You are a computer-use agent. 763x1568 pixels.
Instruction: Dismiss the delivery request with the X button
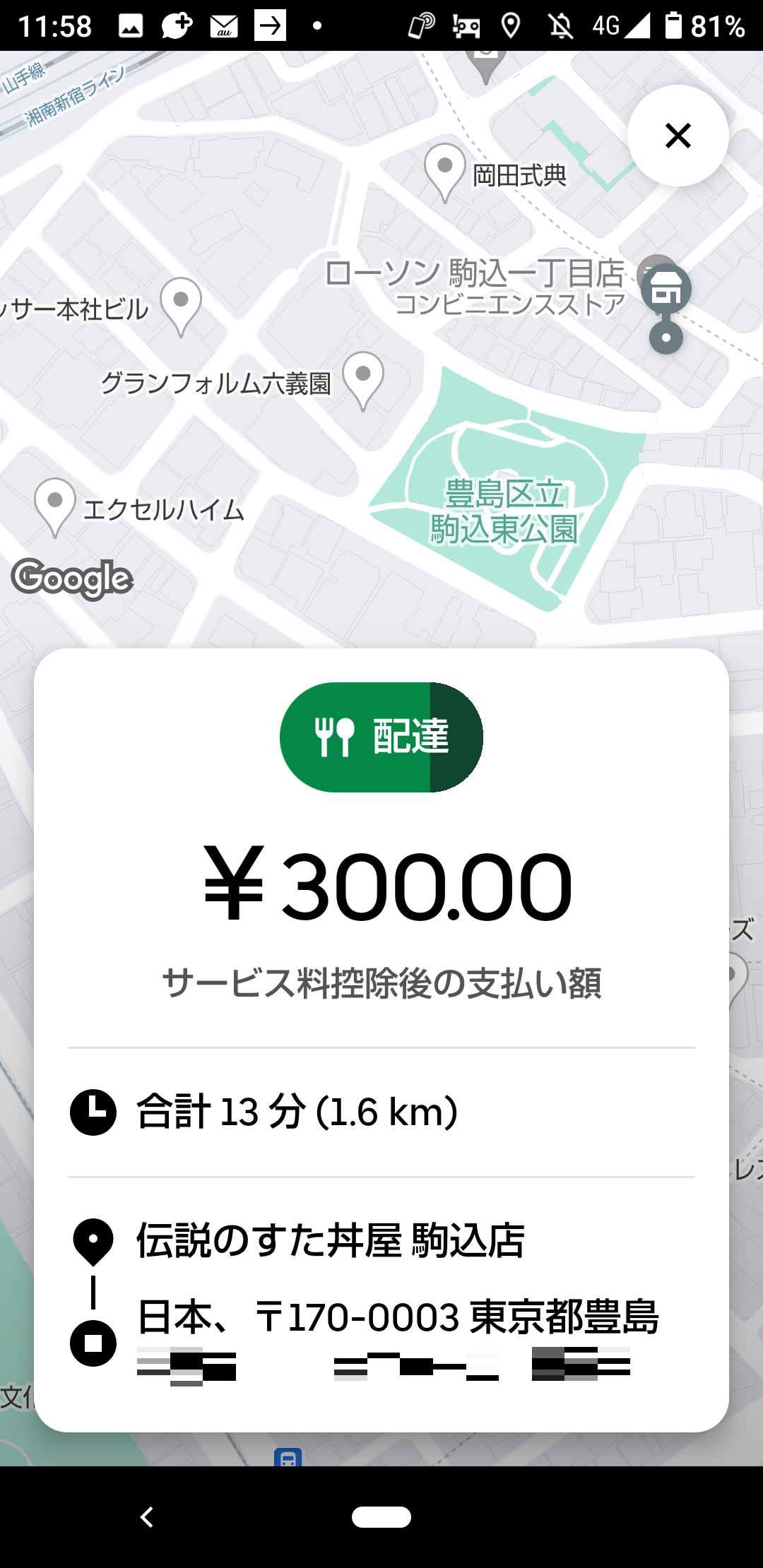pyautogui.click(x=678, y=136)
